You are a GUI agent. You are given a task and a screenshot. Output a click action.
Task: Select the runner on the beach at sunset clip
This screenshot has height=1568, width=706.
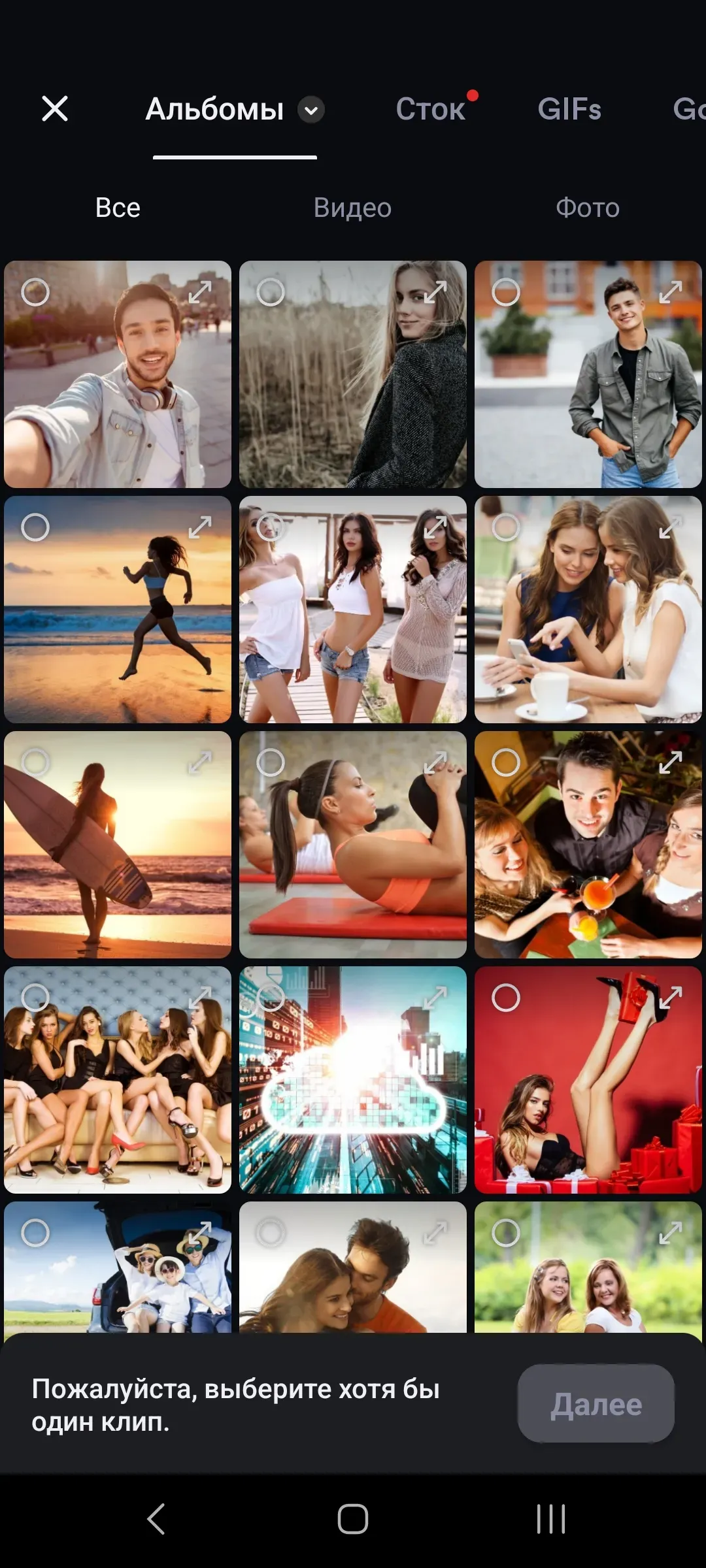tap(35, 527)
